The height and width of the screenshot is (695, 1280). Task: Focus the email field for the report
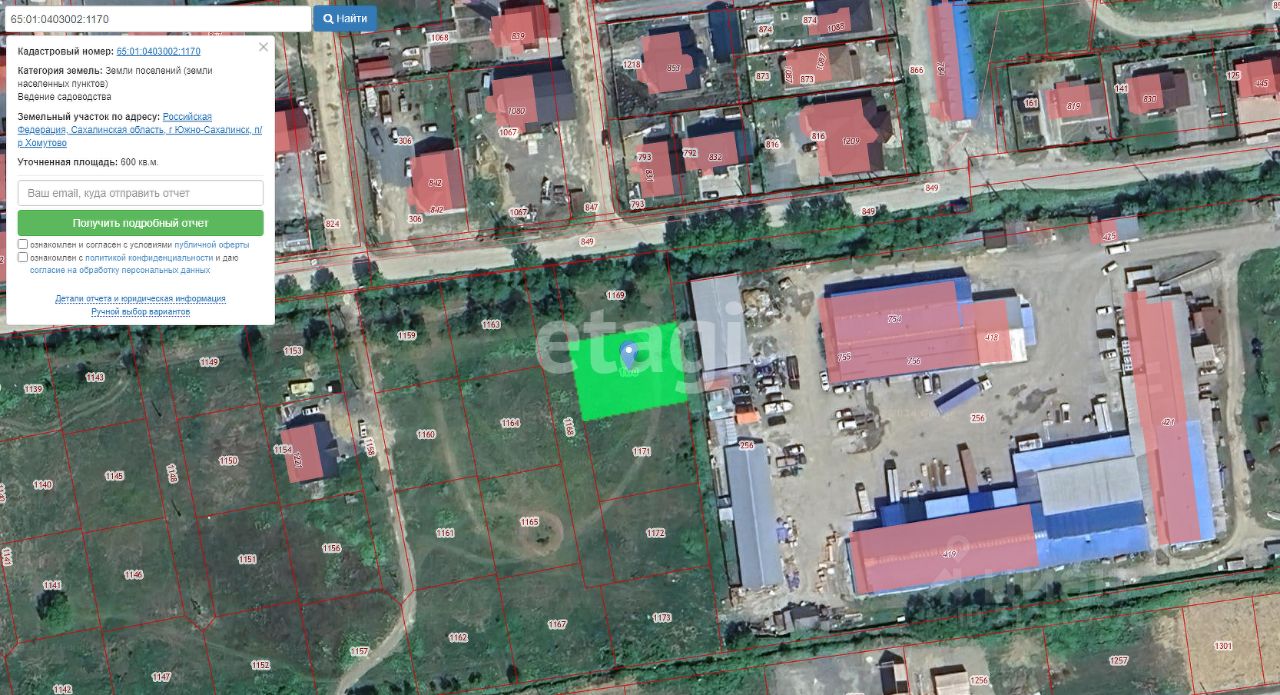(140, 193)
